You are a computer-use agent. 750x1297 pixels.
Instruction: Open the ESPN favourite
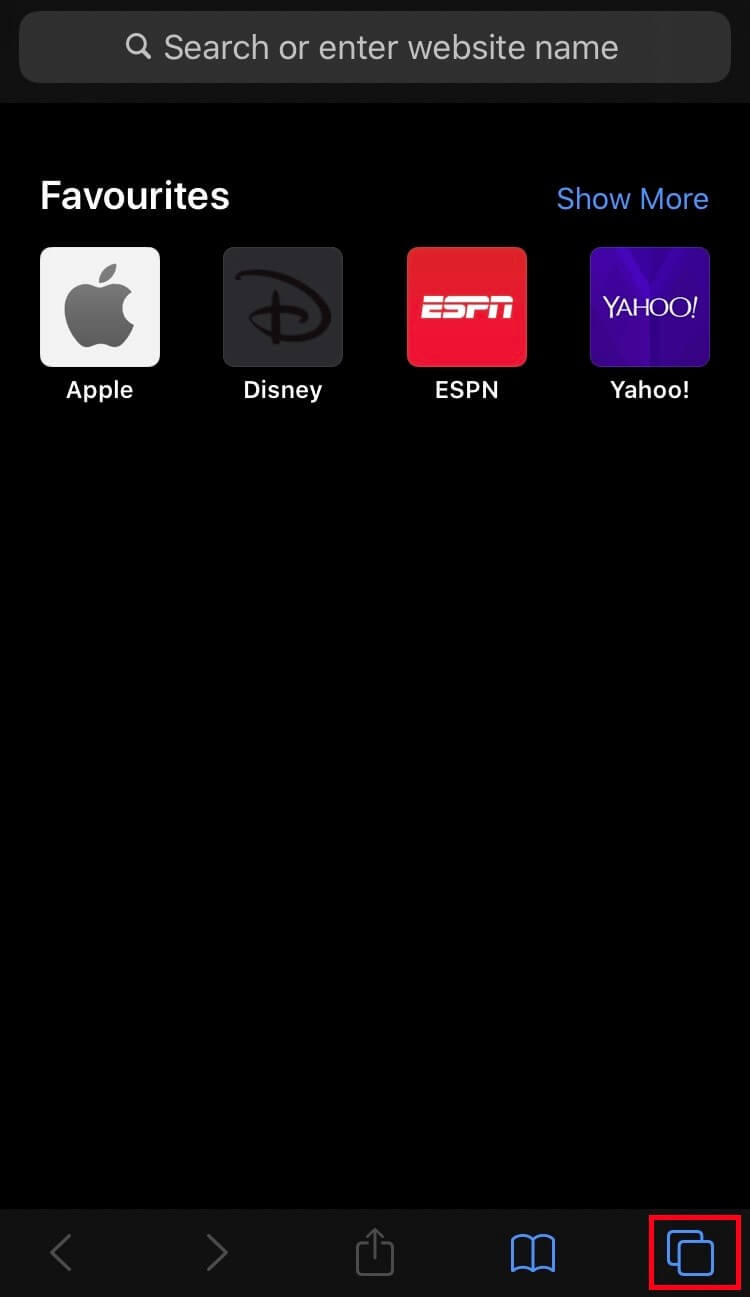click(x=466, y=307)
